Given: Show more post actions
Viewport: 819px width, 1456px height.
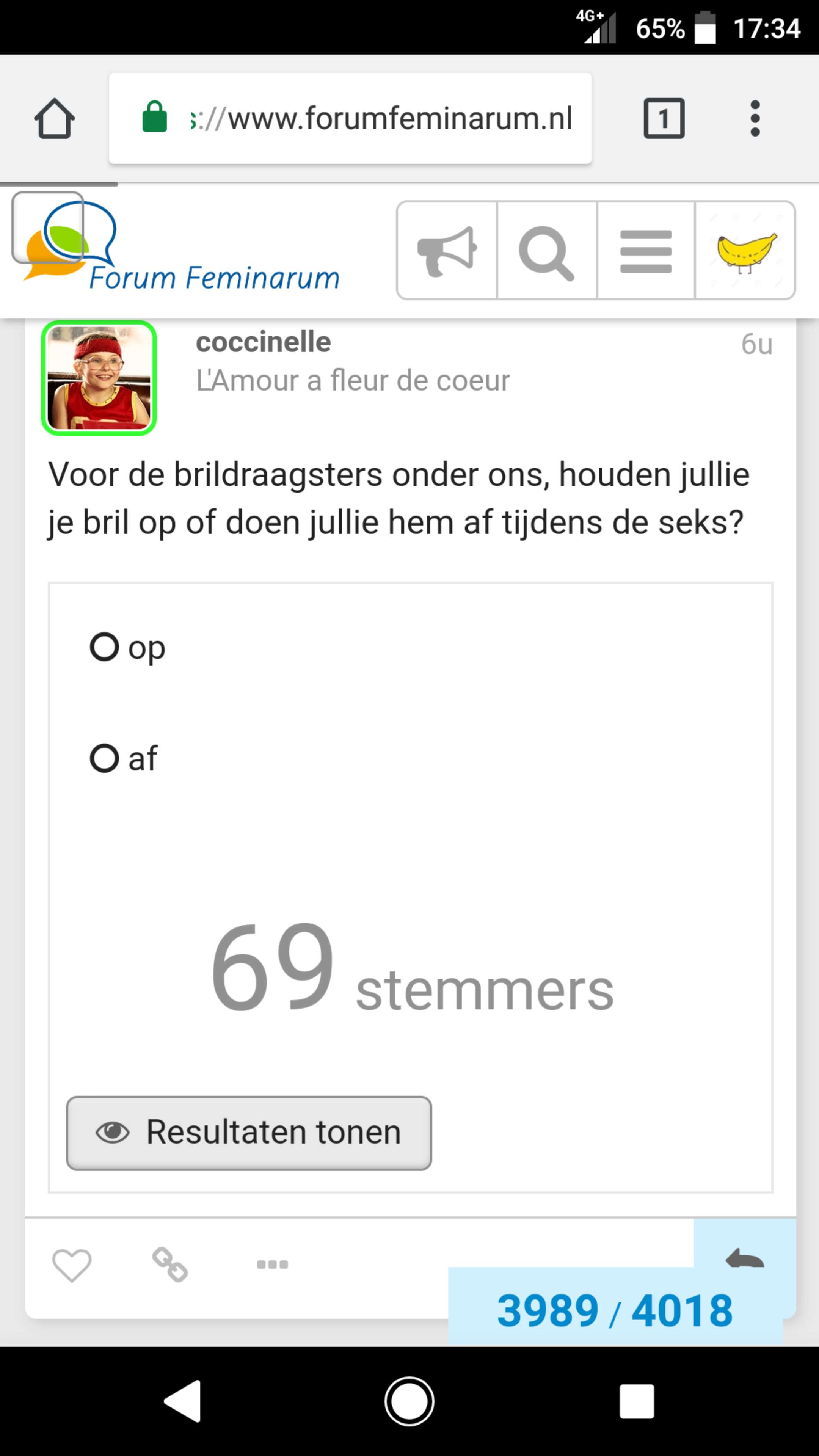Looking at the screenshot, I should click(x=273, y=1265).
